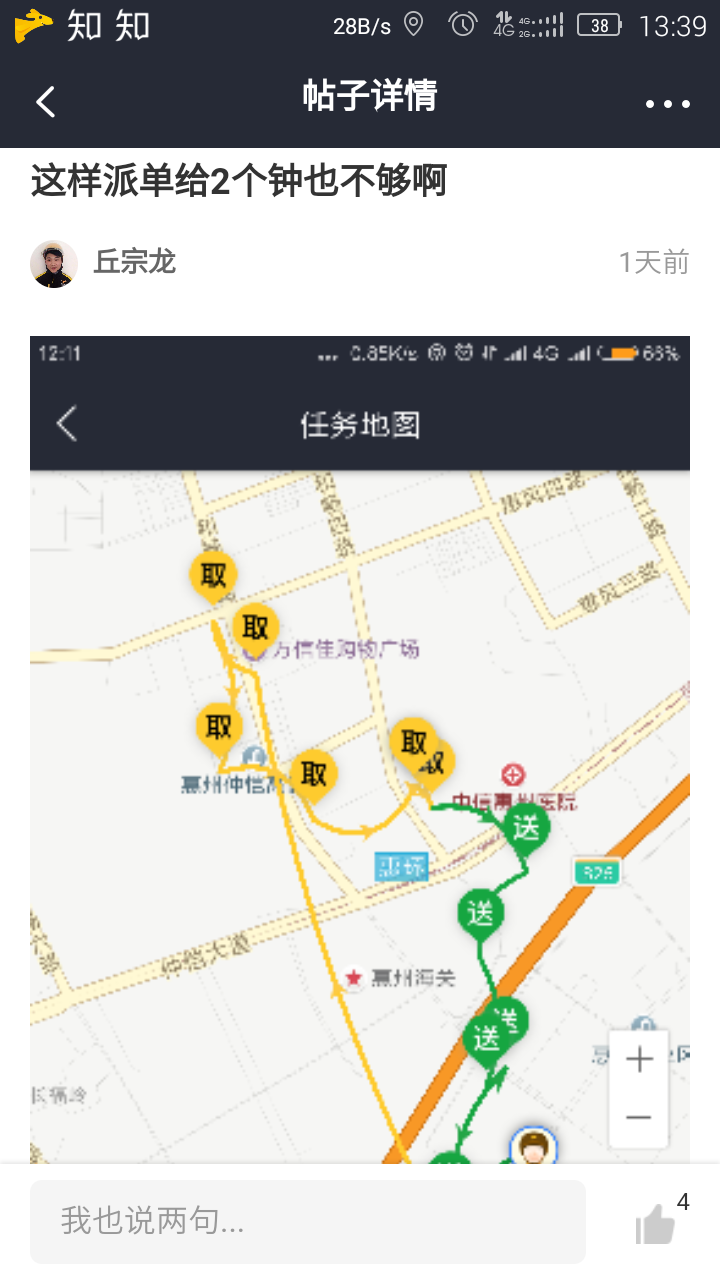Screen dimensions: 720x1280
Task: View 丘宗龙's profile avatar
Action: click(x=54, y=264)
